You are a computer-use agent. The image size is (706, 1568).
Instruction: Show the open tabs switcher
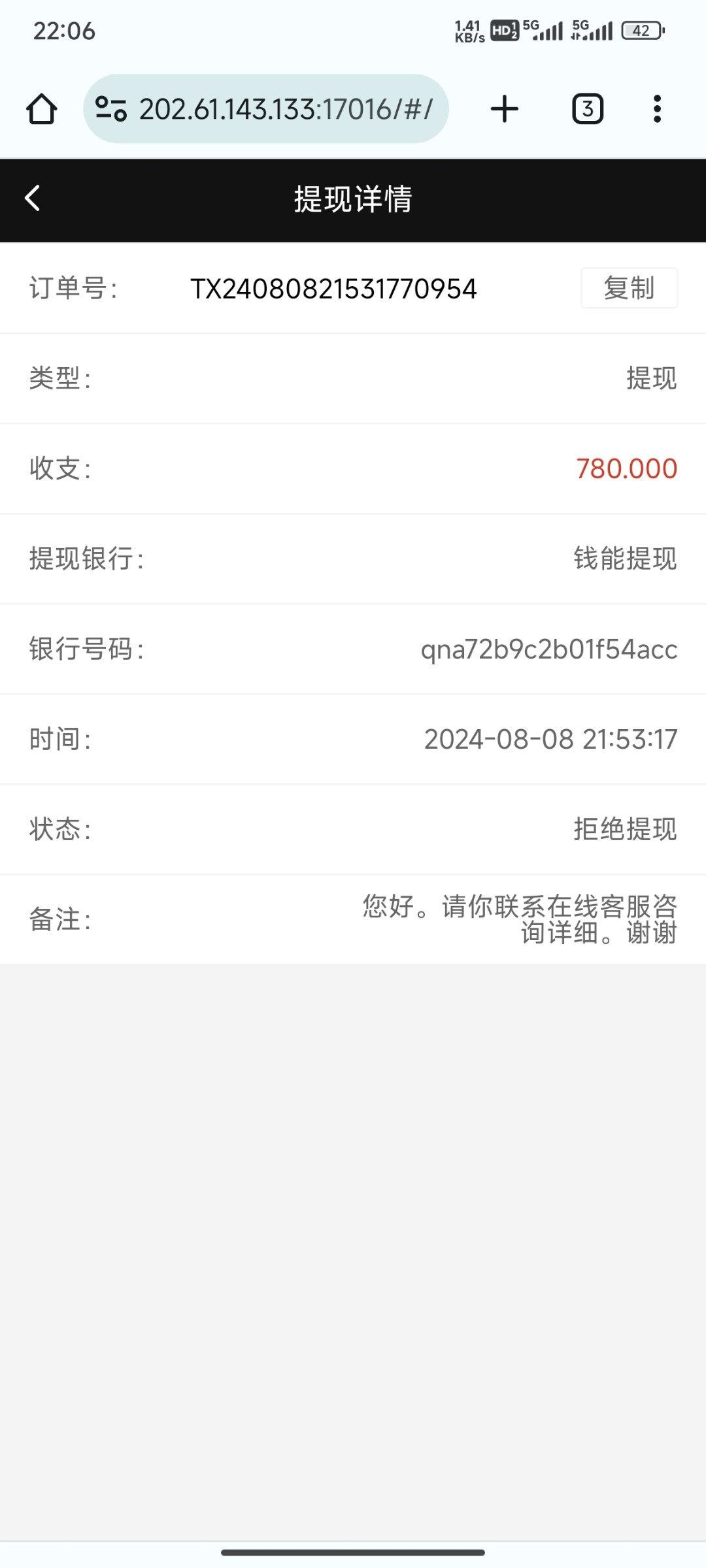click(x=588, y=108)
